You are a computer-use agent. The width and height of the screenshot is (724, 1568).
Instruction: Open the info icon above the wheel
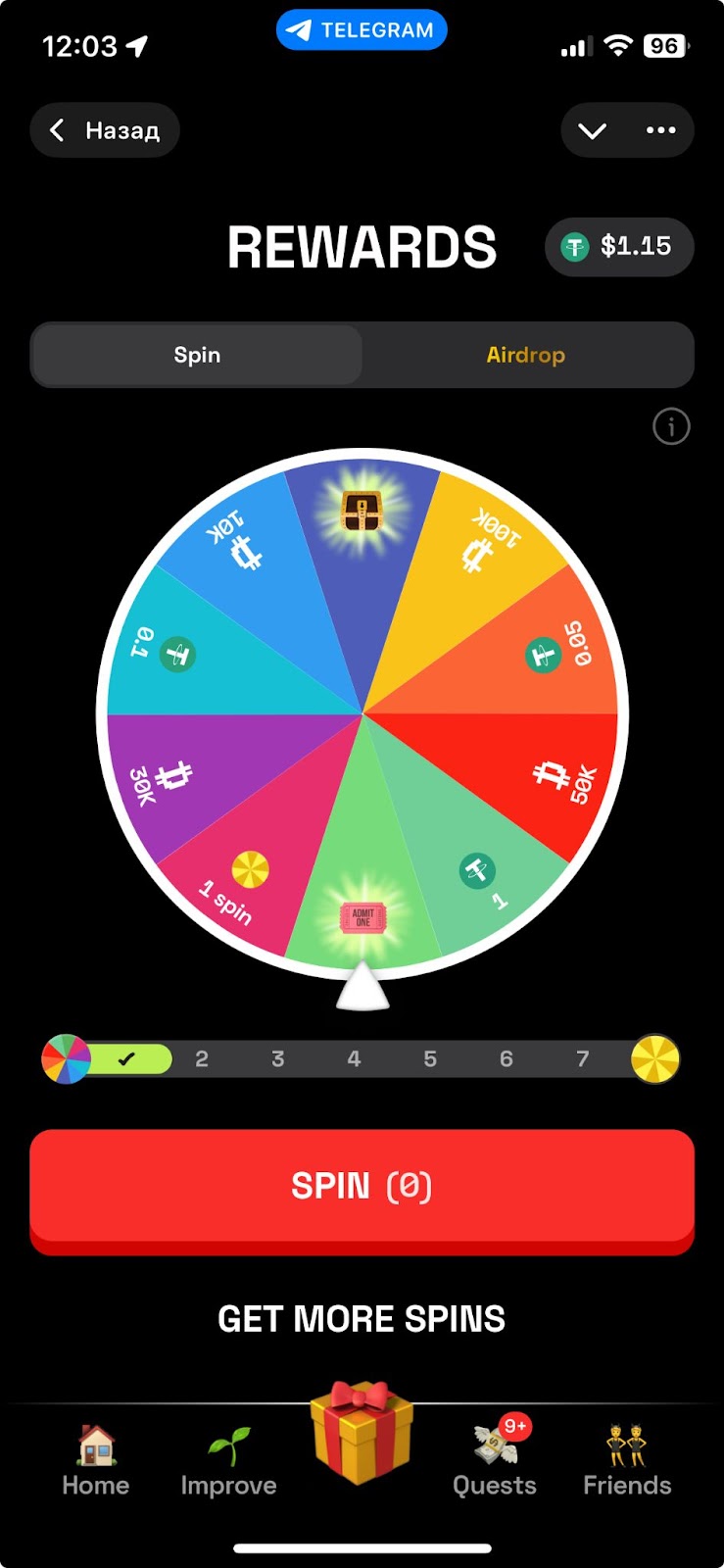[671, 426]
